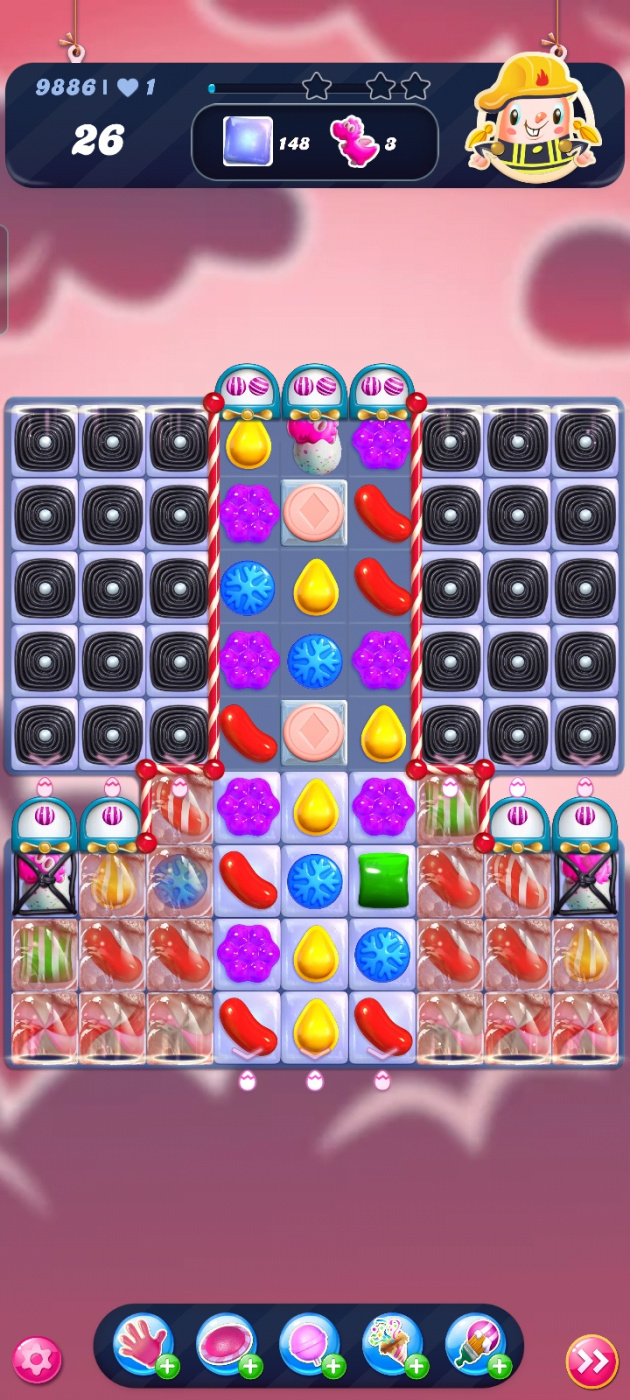Select the free switch hand booster
This screenshot has width=630, height=1400.
click(x=143, y=1344)
